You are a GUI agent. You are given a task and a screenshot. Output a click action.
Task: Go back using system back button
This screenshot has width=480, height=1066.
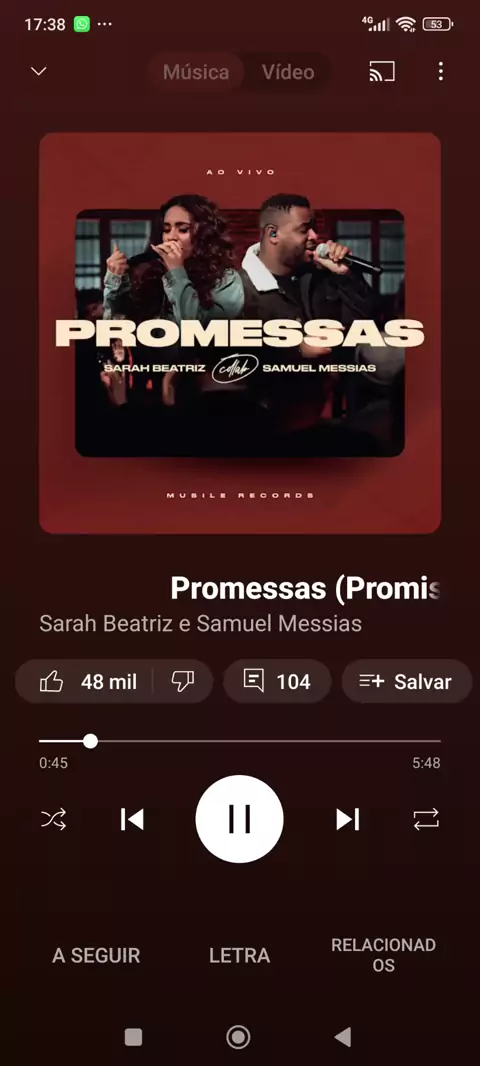[x=343, y=1037]
